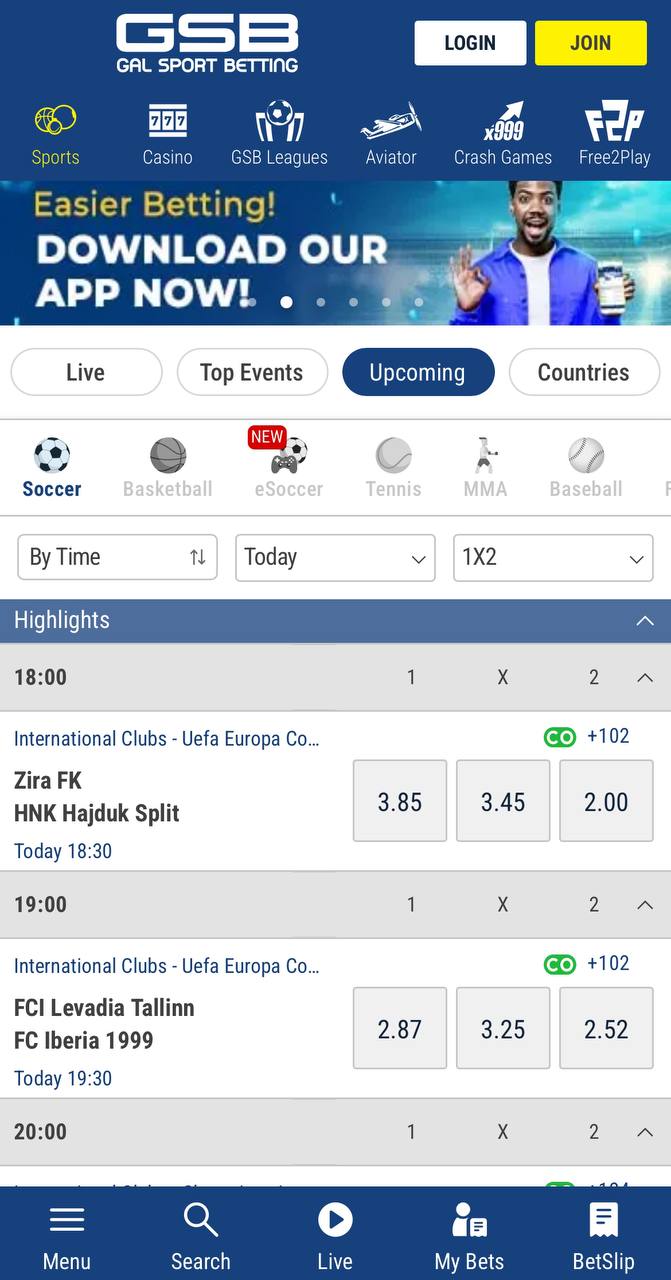Tap the yellow JOIN button
Screen dimensions: 671x1280
(590, 43)
